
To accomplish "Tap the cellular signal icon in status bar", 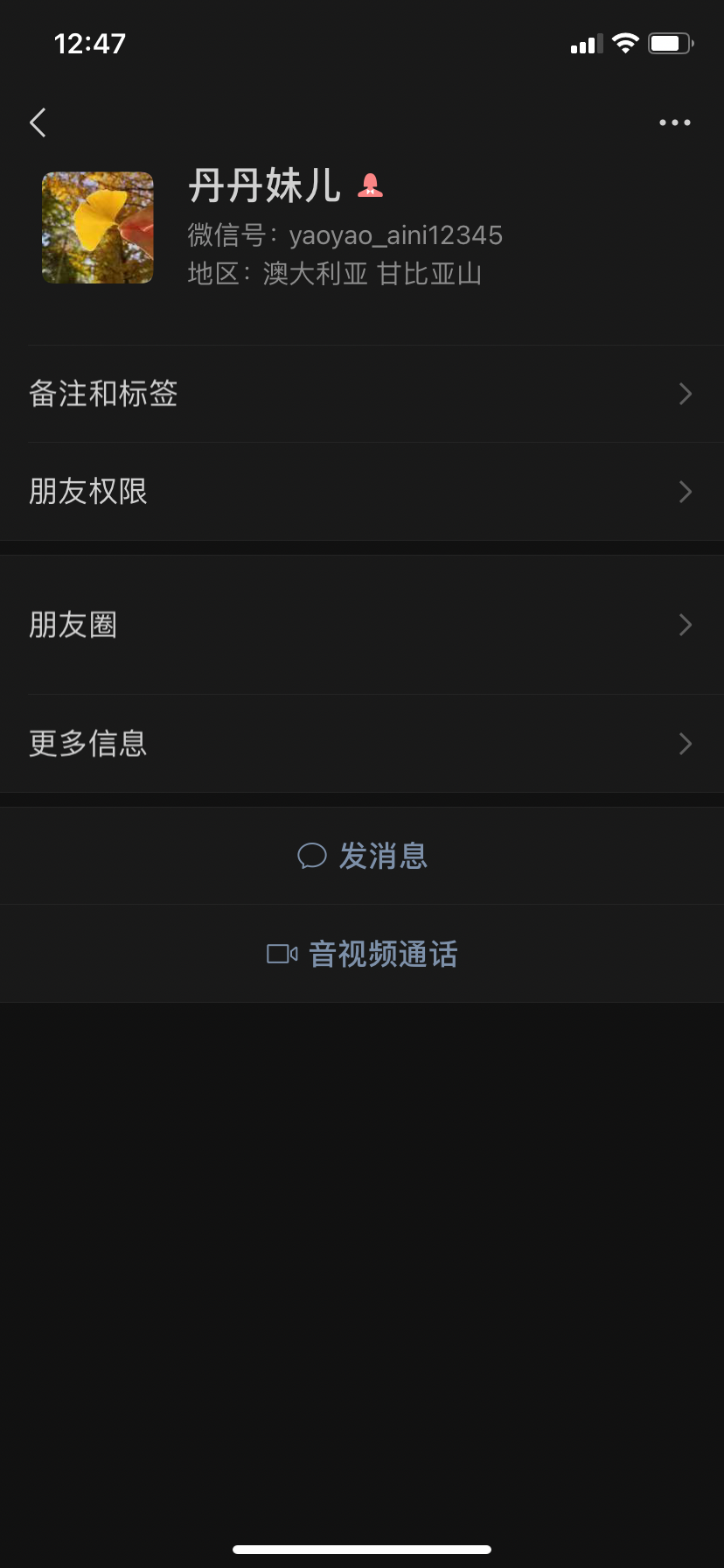I will [584, 43].
